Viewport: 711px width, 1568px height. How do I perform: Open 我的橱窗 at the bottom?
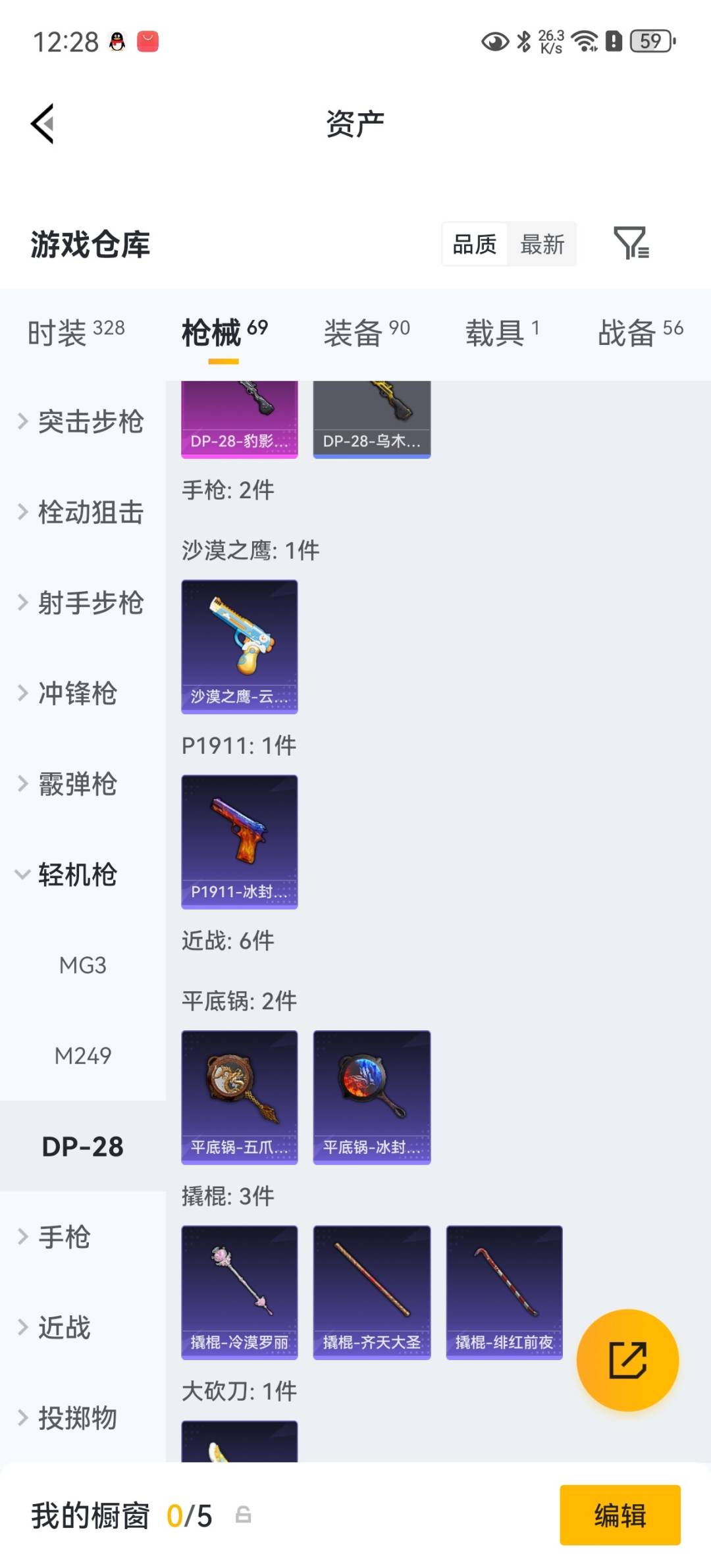(x=90, y=1514)
